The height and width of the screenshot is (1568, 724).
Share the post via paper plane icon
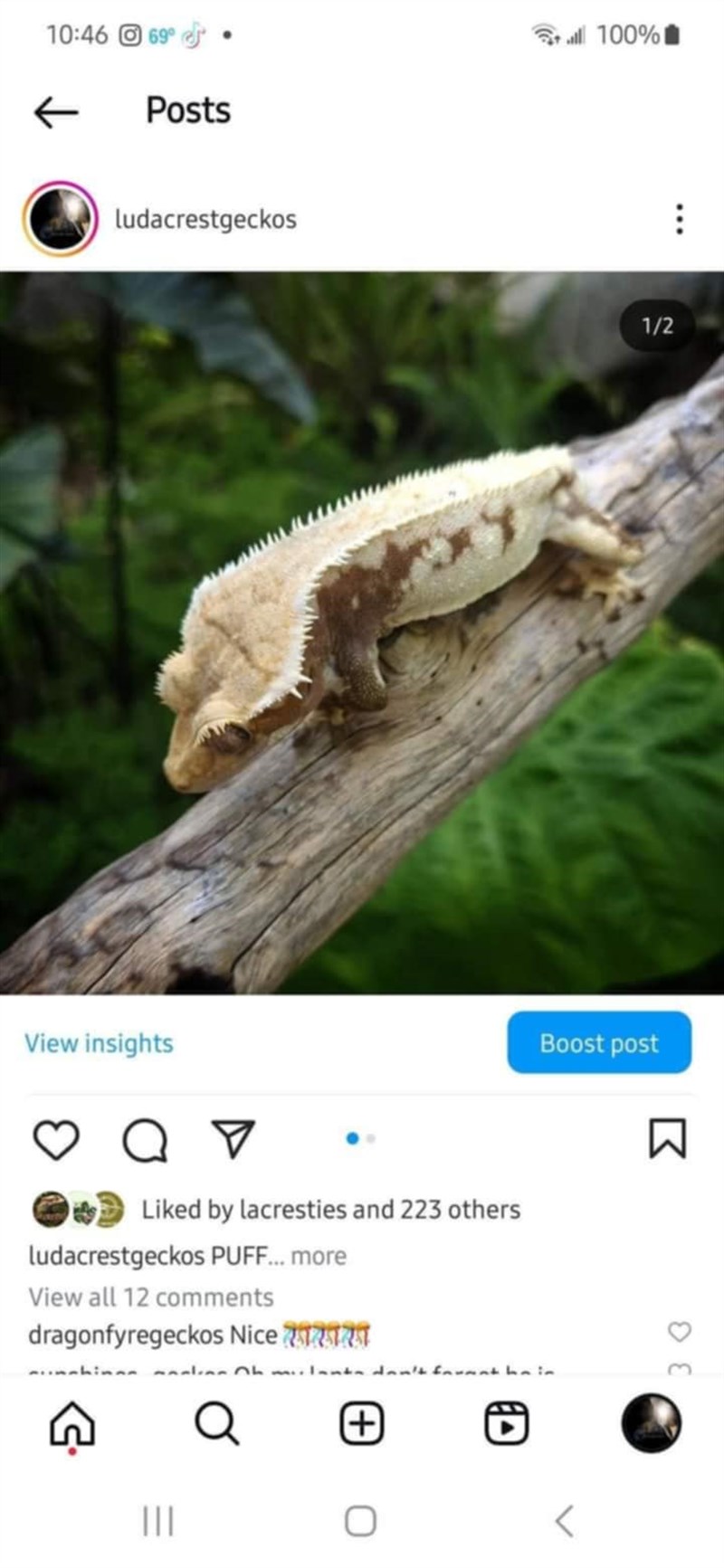click(x=233, y=1139)
